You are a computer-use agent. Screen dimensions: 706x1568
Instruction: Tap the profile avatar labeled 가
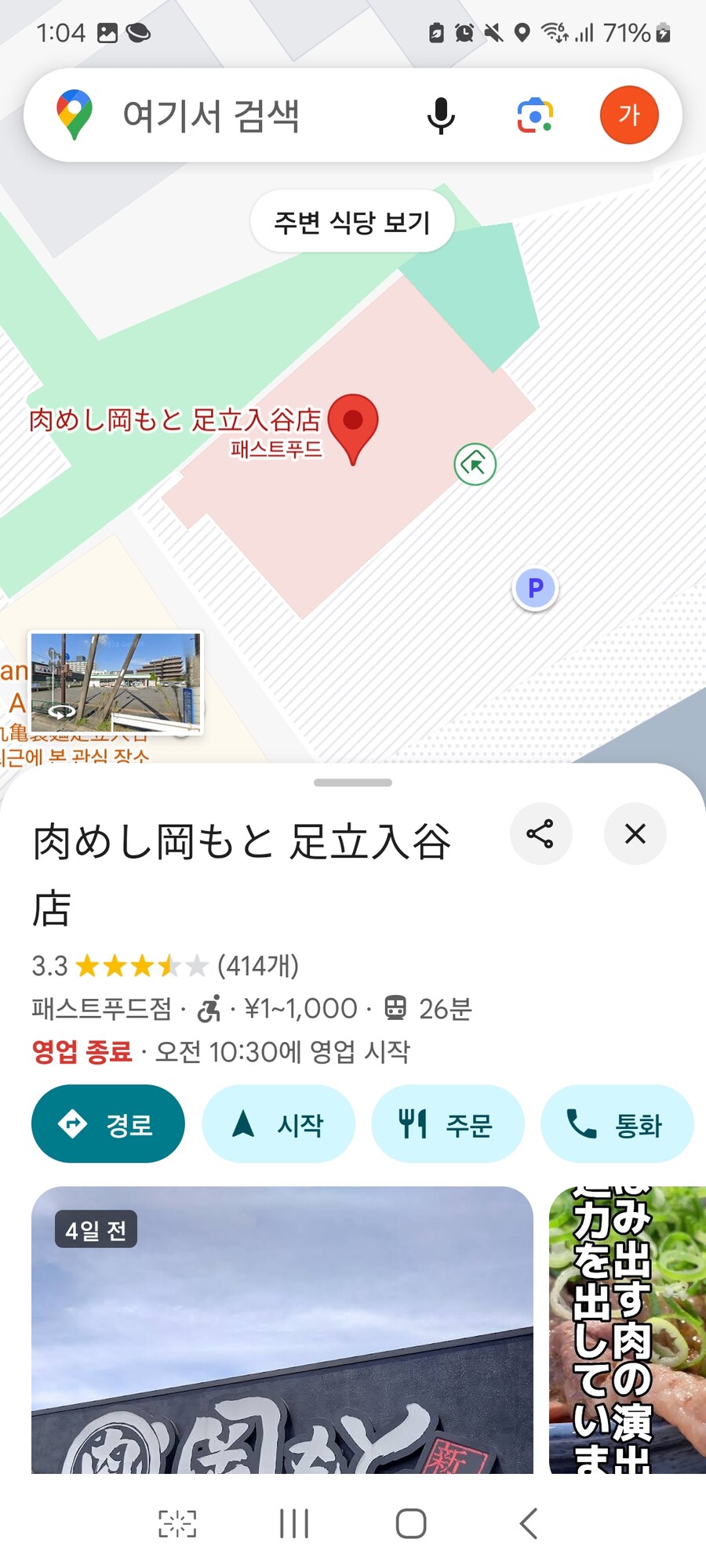tap(629, 114)
